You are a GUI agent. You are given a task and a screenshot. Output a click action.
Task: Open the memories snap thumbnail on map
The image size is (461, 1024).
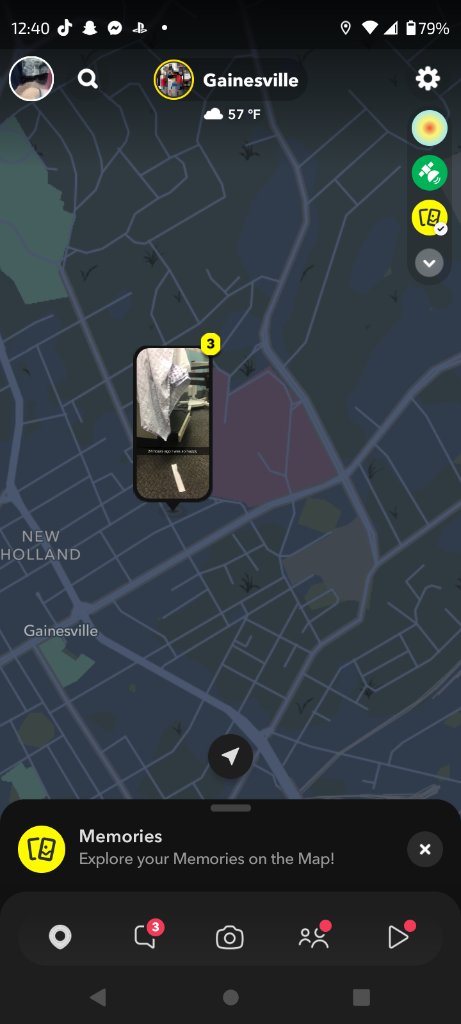tap(173, 424)
